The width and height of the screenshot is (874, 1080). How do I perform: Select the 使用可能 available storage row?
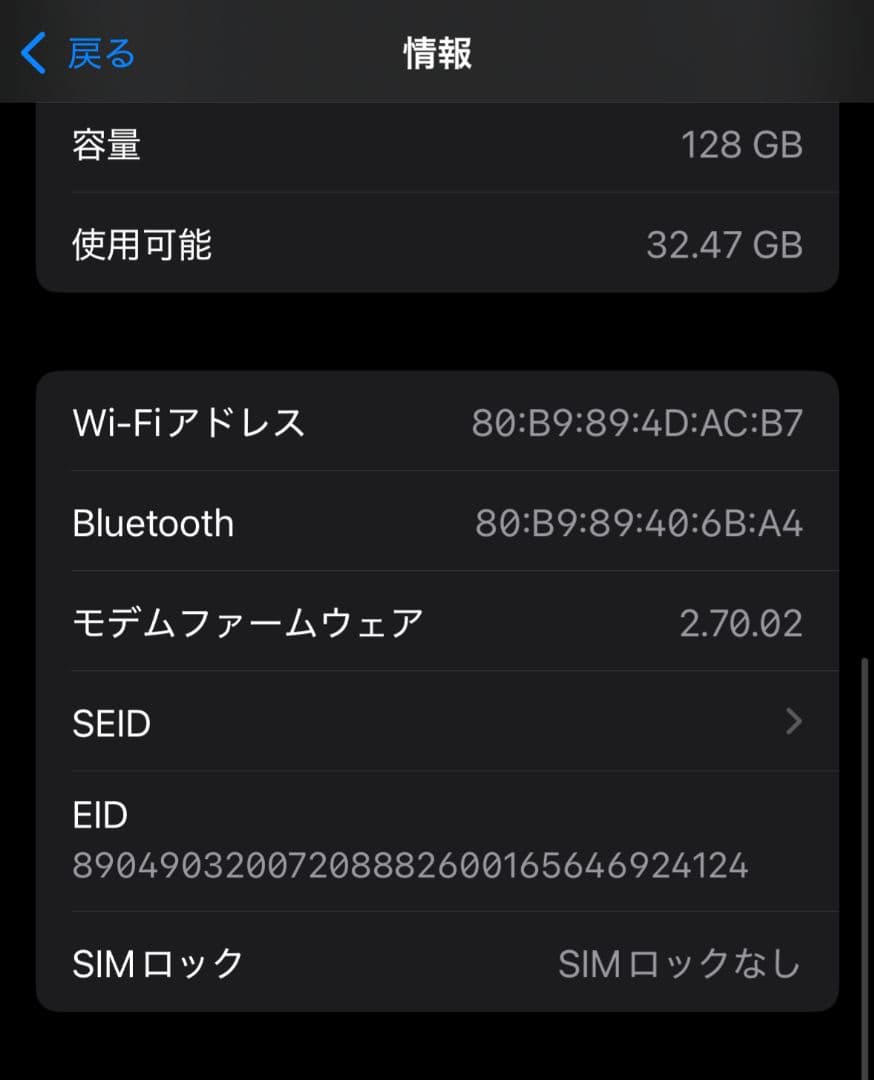[437, 244]
